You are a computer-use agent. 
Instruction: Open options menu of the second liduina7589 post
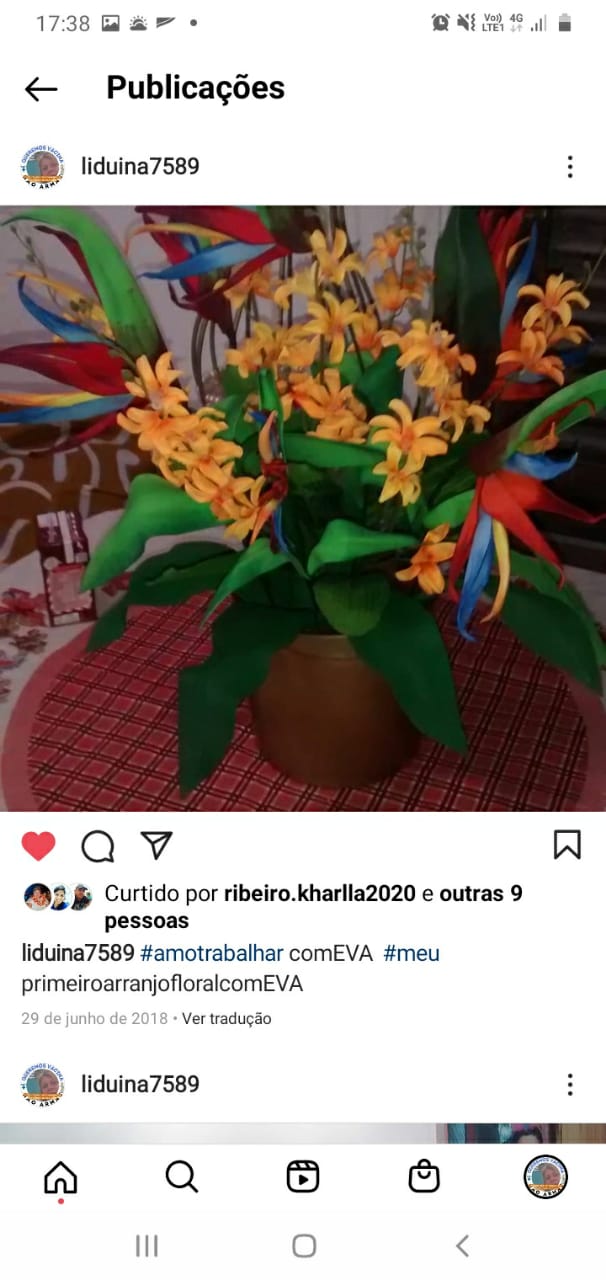(x=569, y=1084)
